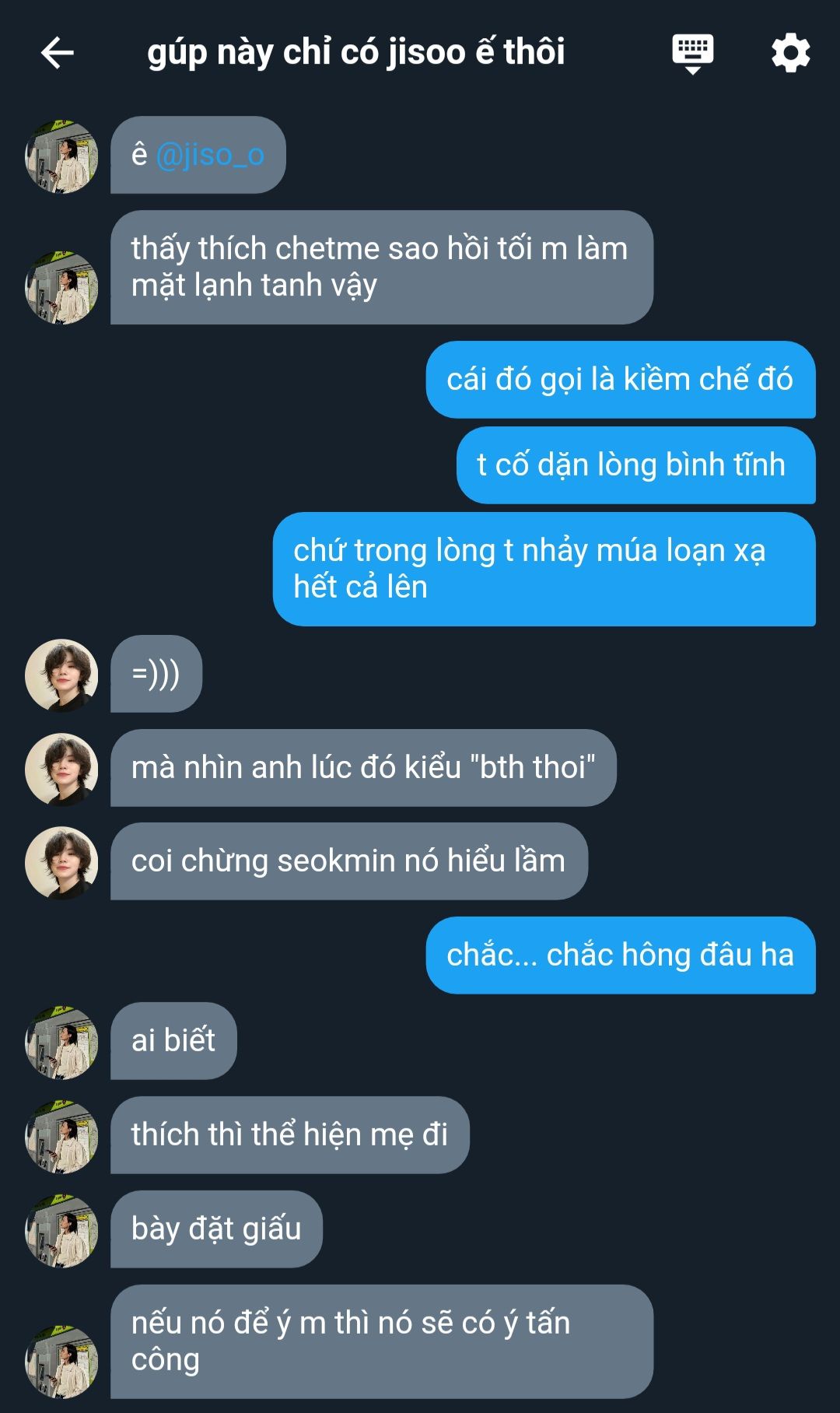The image size is (840, 1413).
Task: Open chat settings gear
Action: pos(790,53)
